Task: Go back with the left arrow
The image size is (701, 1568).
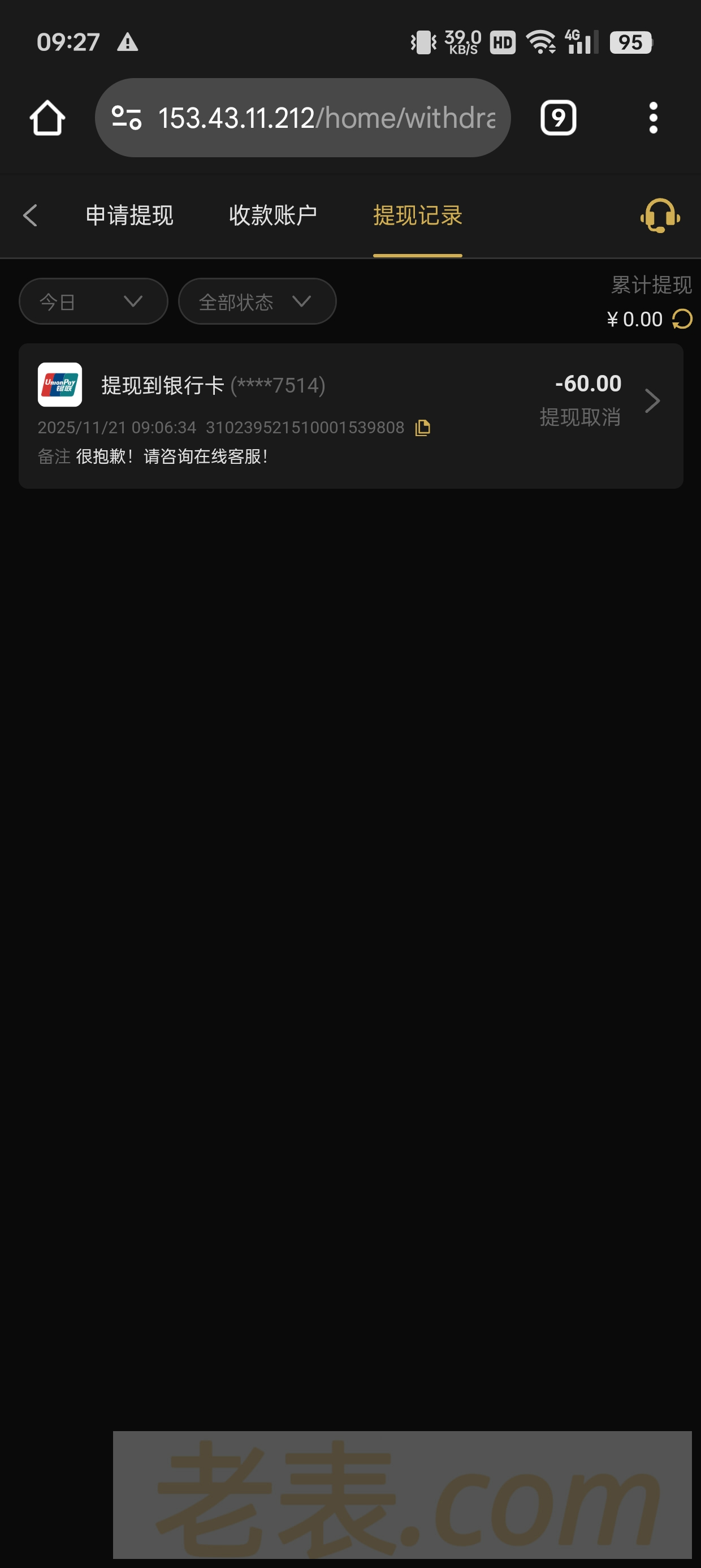Action: (31, 216)
